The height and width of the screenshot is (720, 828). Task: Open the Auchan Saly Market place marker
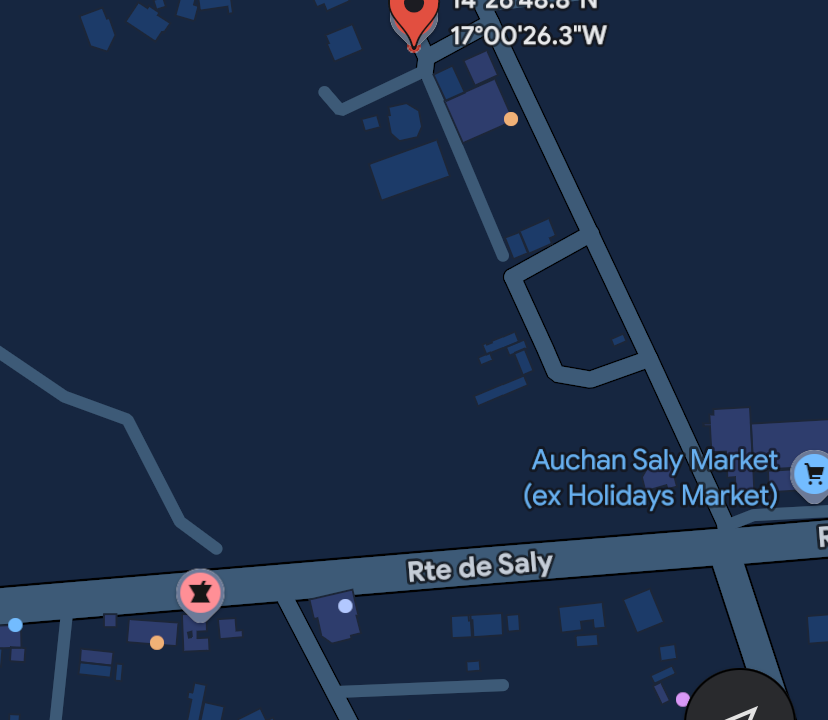[811, 473]
